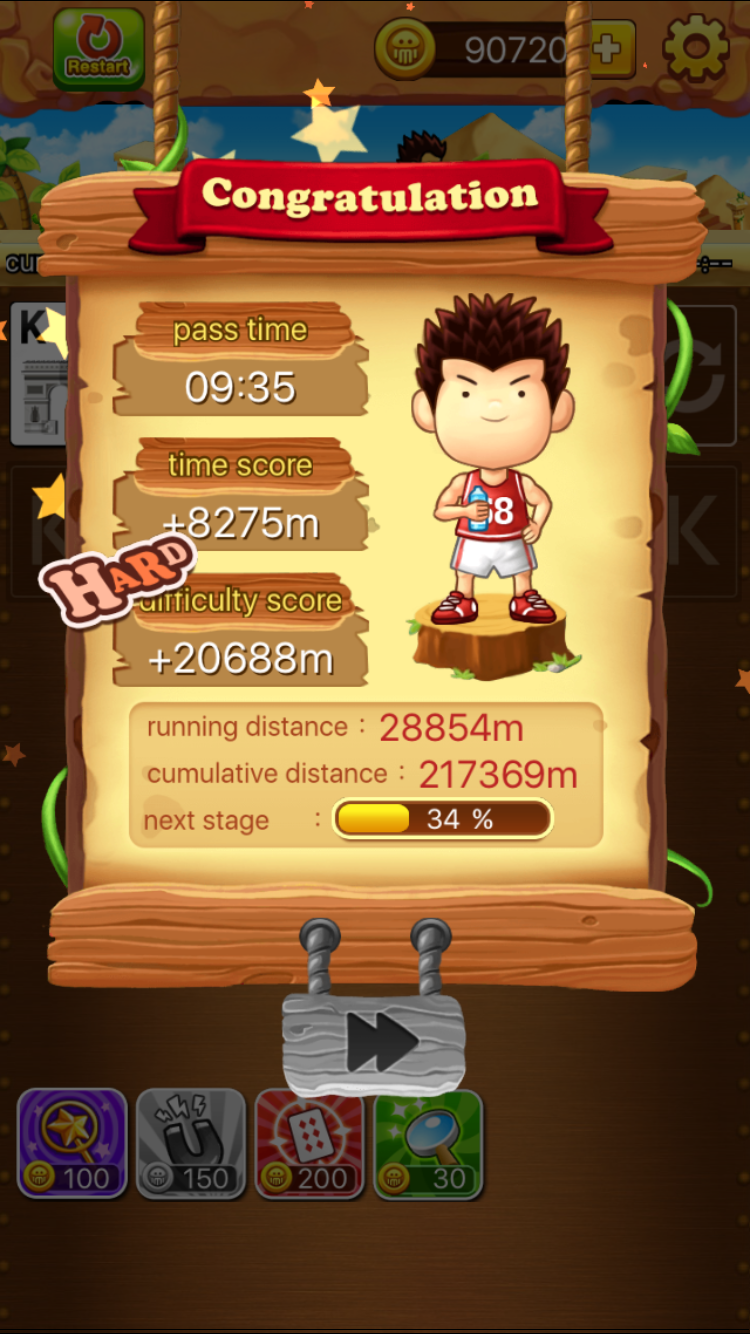Open the settings gear
The image size is (750, 1334).
696,46
